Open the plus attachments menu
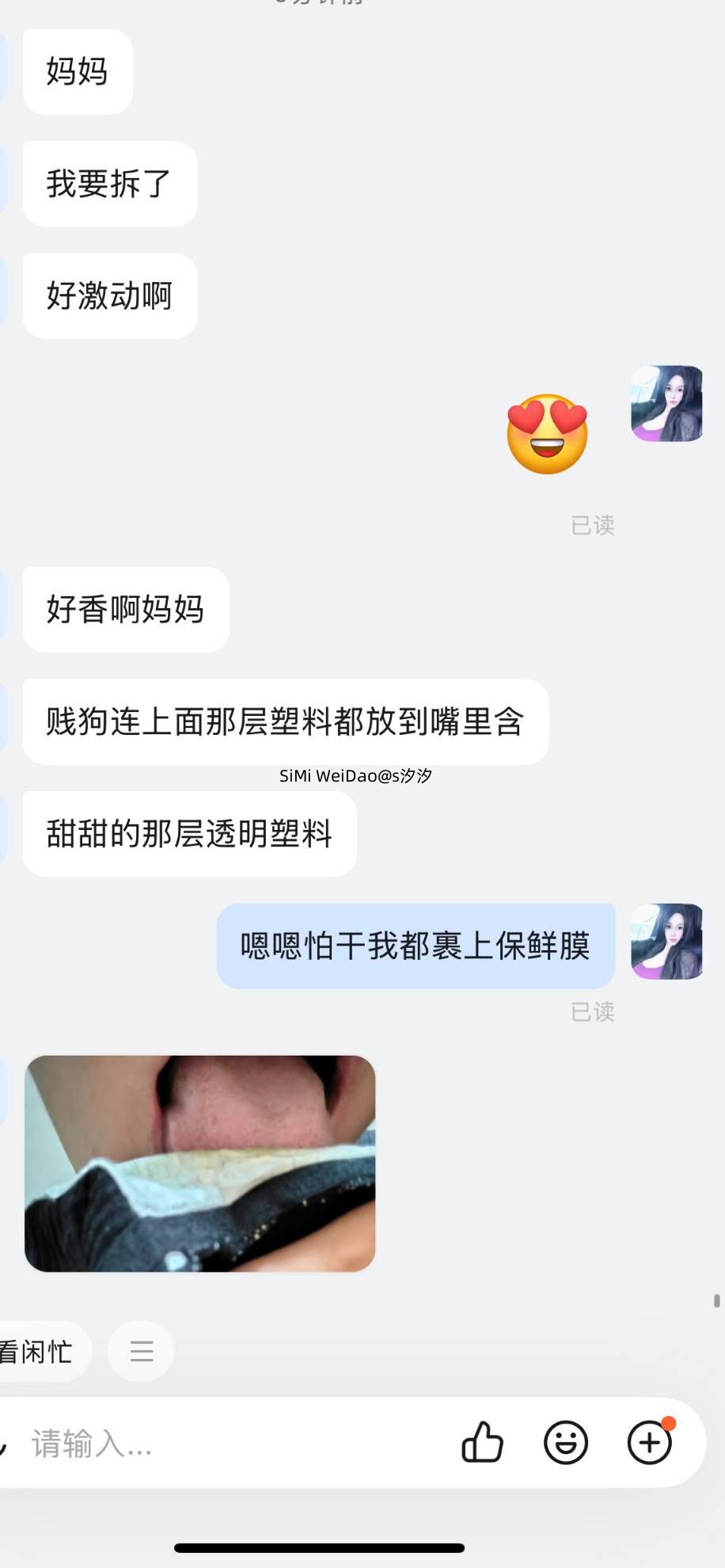This screenshot has width=725, height=1568. point(650,1442)
